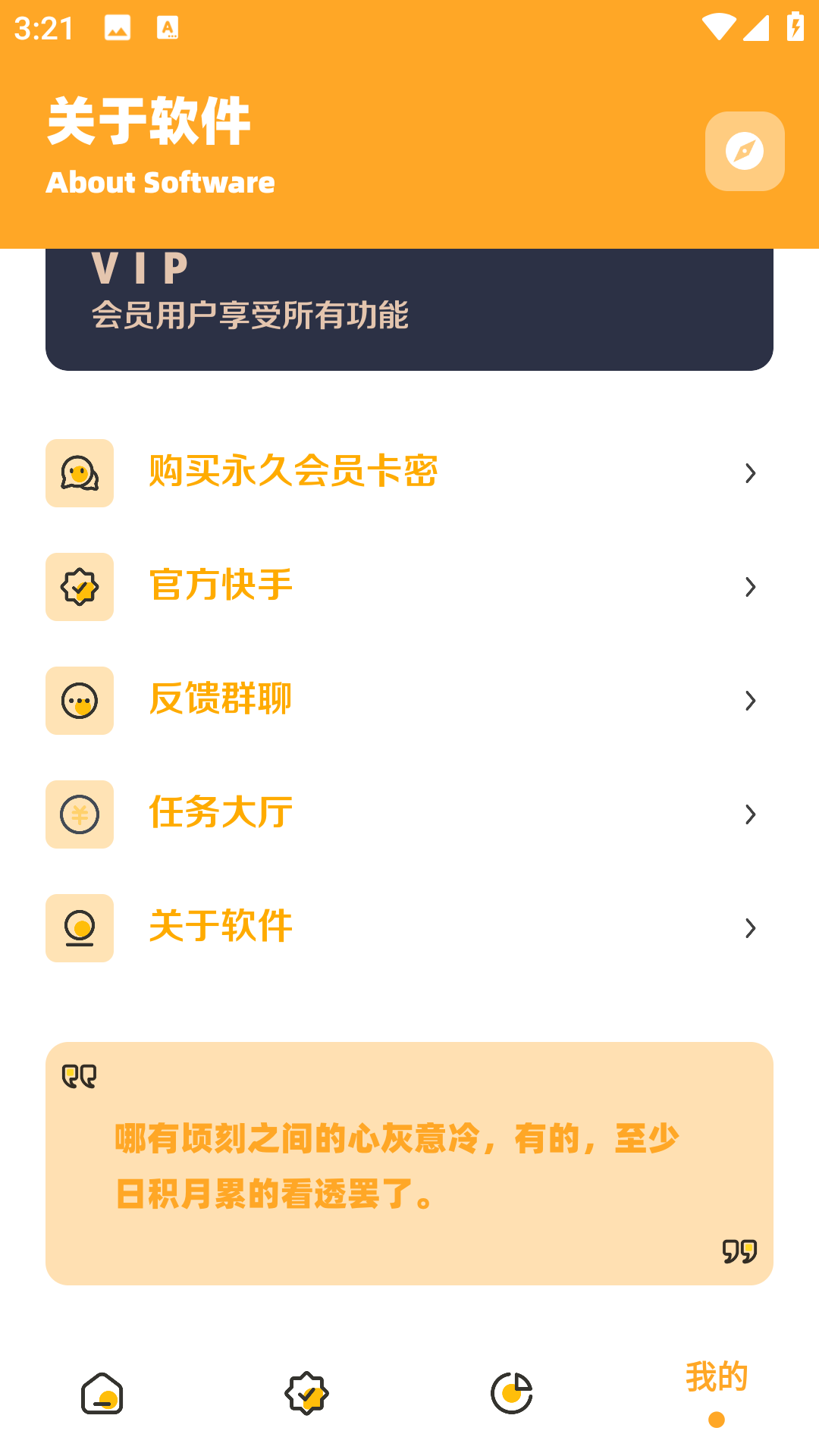Select the circle icon beside 关于软件
Image resolution: width=819 pixels, height=1456 pixels.
79,928
